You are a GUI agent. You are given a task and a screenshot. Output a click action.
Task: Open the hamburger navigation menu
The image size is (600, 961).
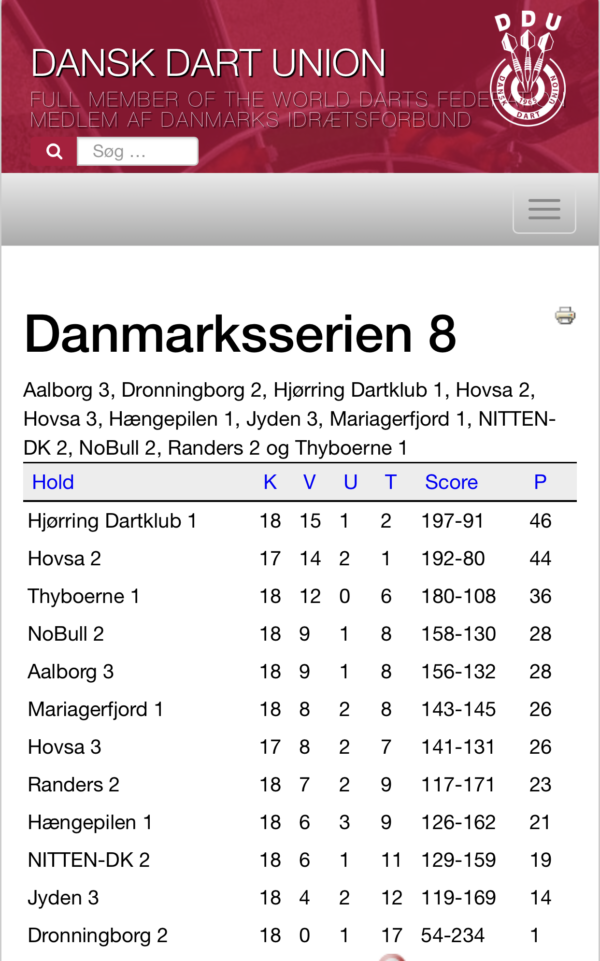click(x=544, y=209)
